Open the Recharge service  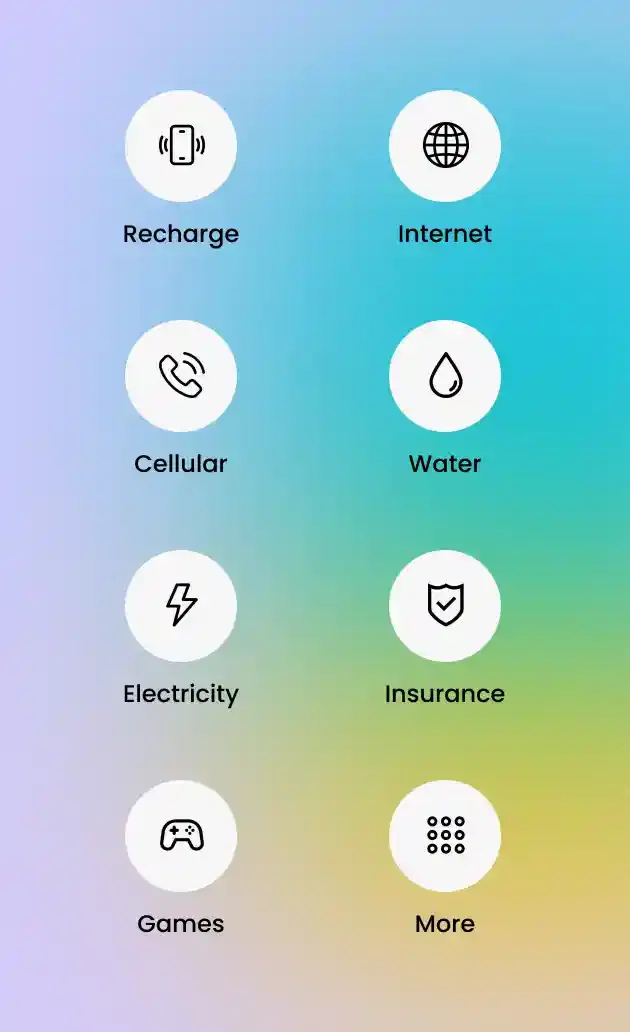(x=181, y=146)
